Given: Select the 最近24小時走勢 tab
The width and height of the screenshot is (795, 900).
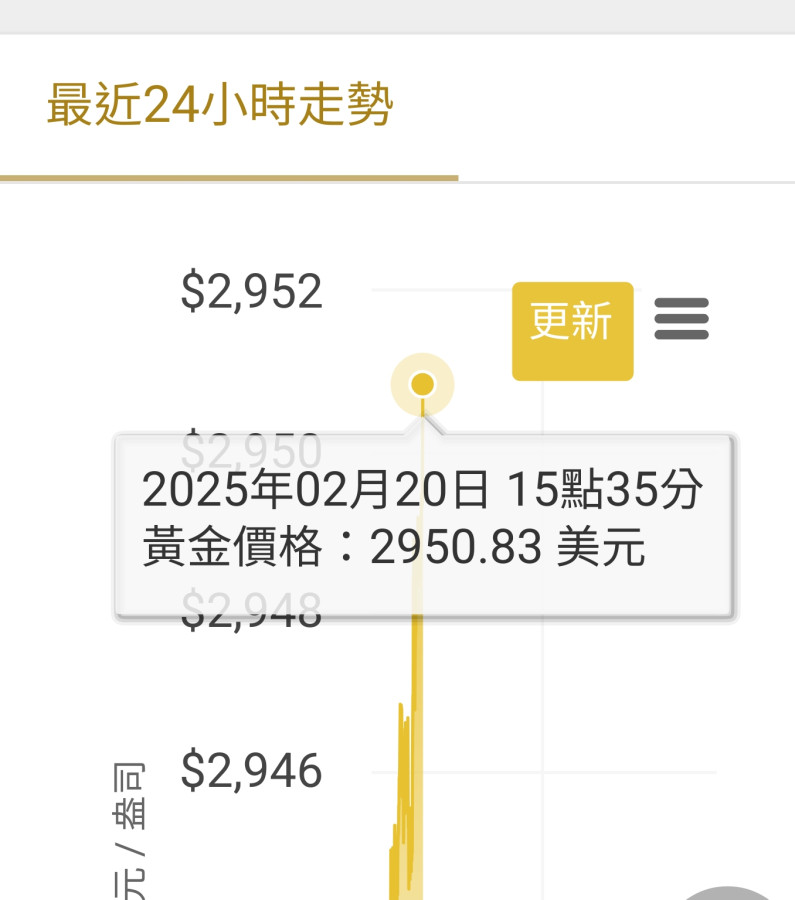Looking at the screenshot, I should (220, 107).
